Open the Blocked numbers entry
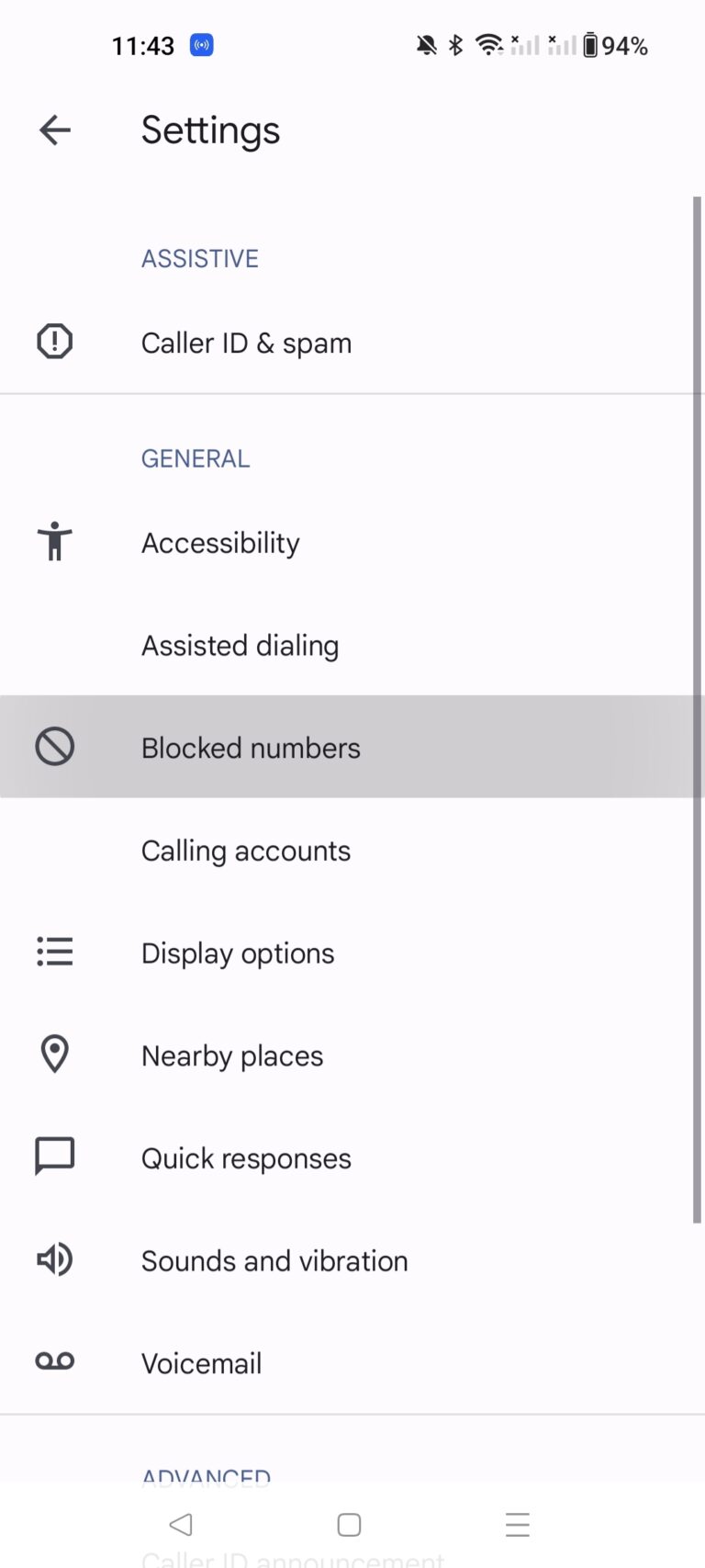705x1568 pixels. [251, 747]
